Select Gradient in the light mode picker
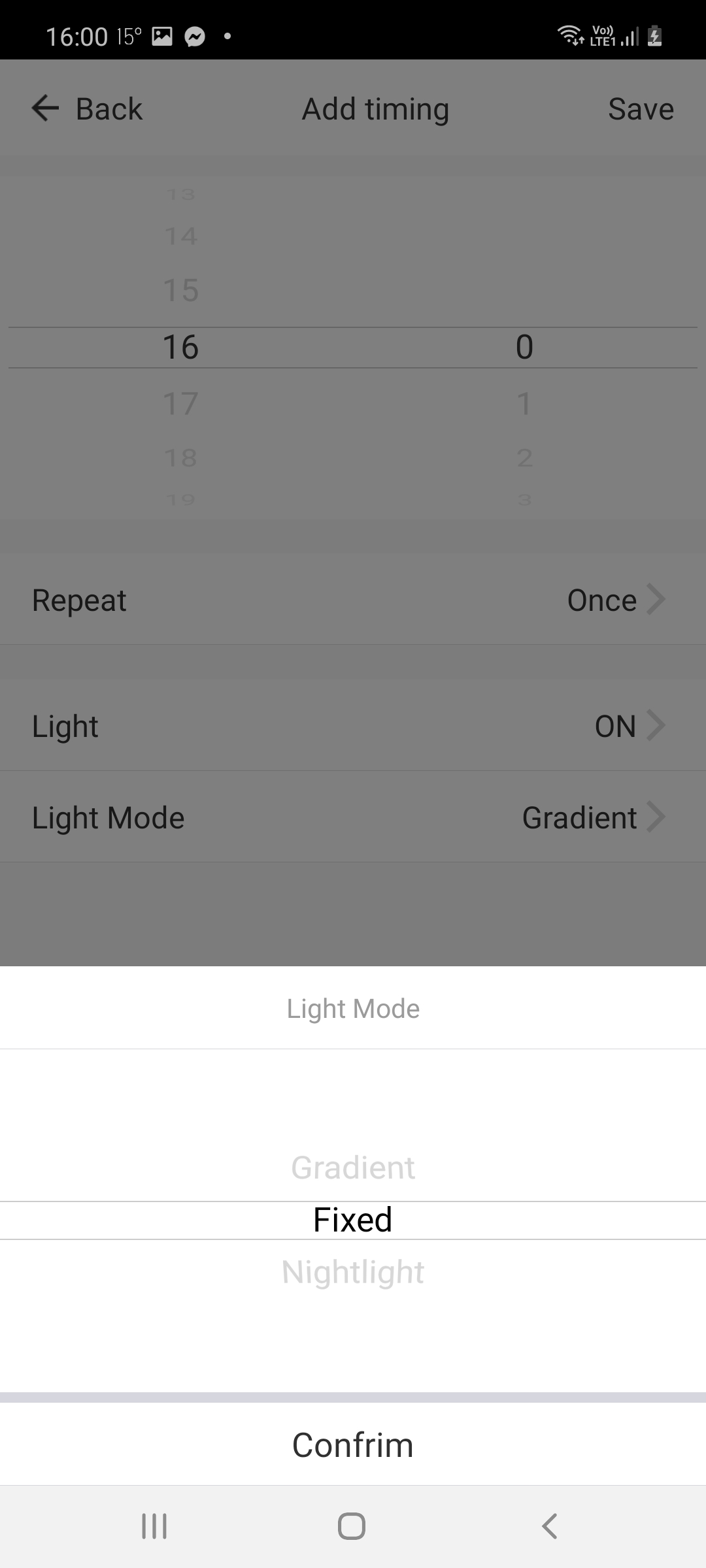Screen dimensions: 706x1568 [353, 1168]
